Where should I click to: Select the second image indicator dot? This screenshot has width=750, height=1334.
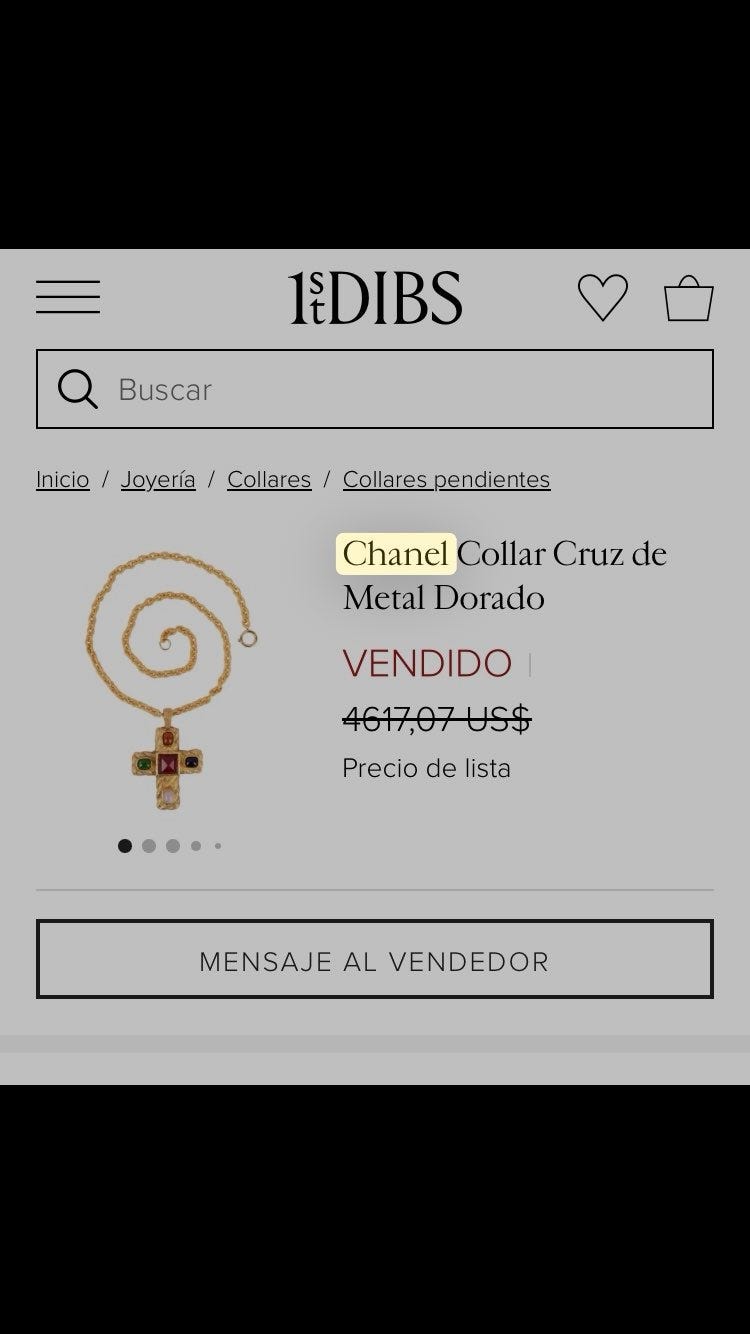point(149,846)
